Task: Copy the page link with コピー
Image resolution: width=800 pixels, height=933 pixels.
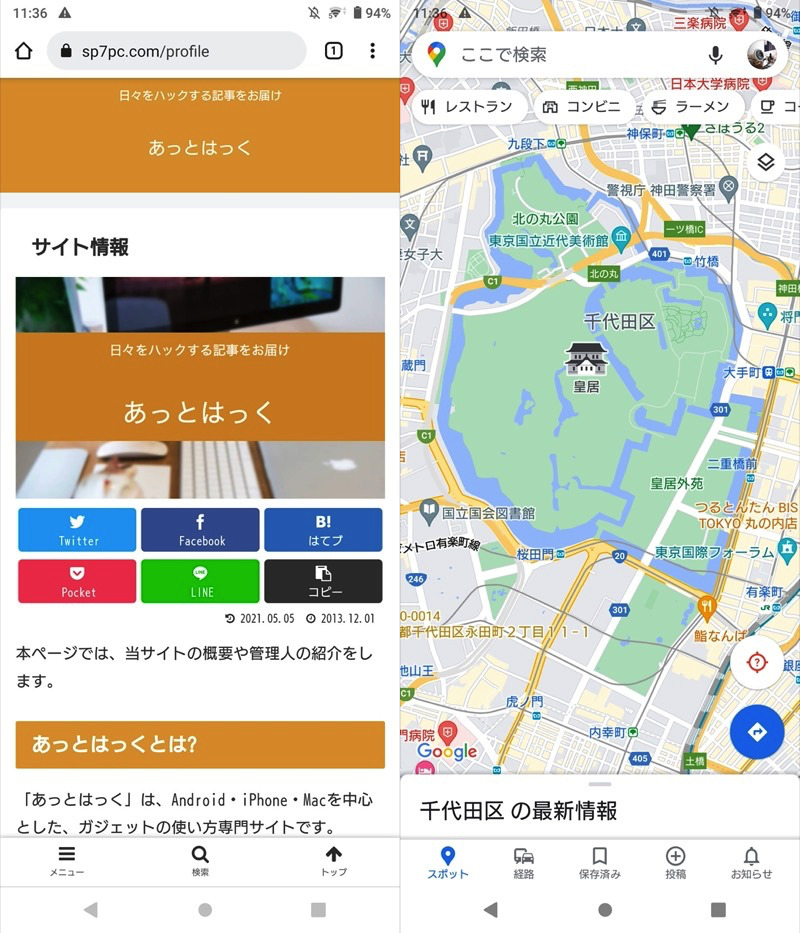Action: (323, 581)
